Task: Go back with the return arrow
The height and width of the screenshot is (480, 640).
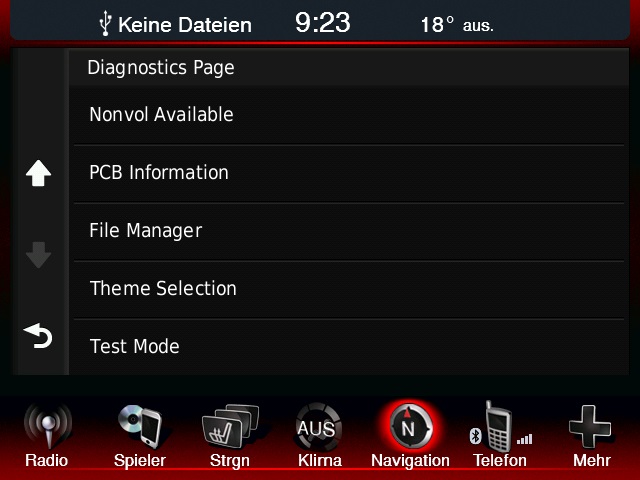Action: point(38,337)
